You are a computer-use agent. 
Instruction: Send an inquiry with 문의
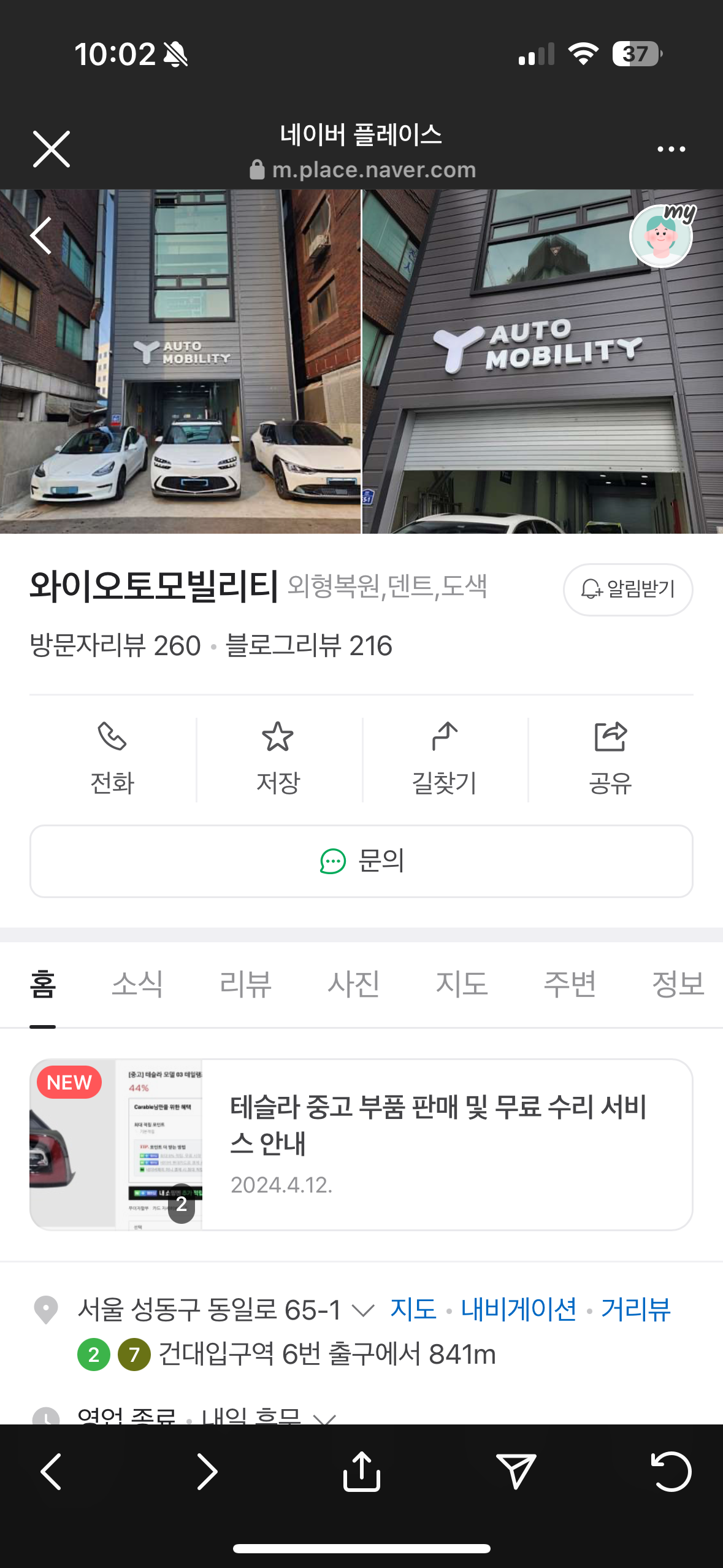[x=361, y=861]
